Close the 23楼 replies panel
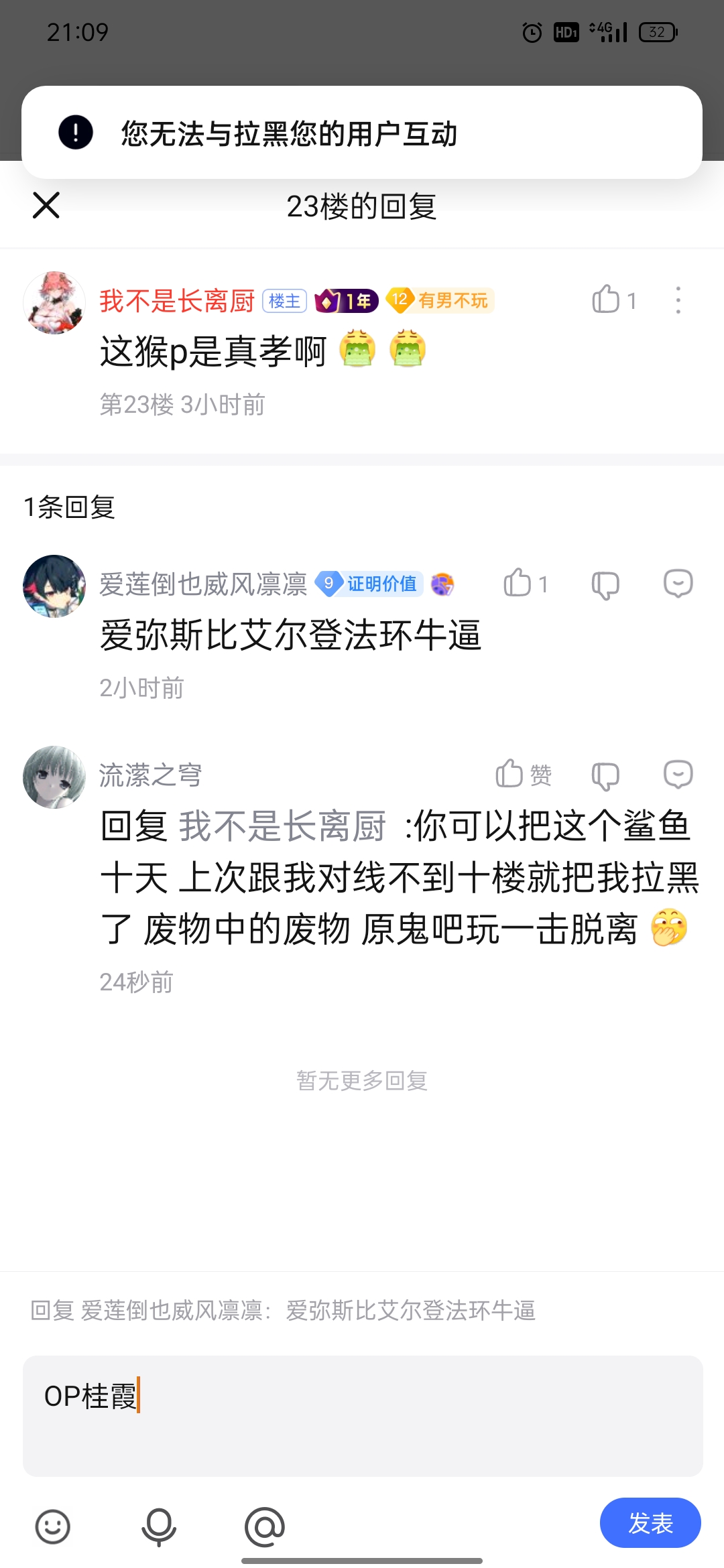This screenshot has width=724, height=1568. pos(46,205)
